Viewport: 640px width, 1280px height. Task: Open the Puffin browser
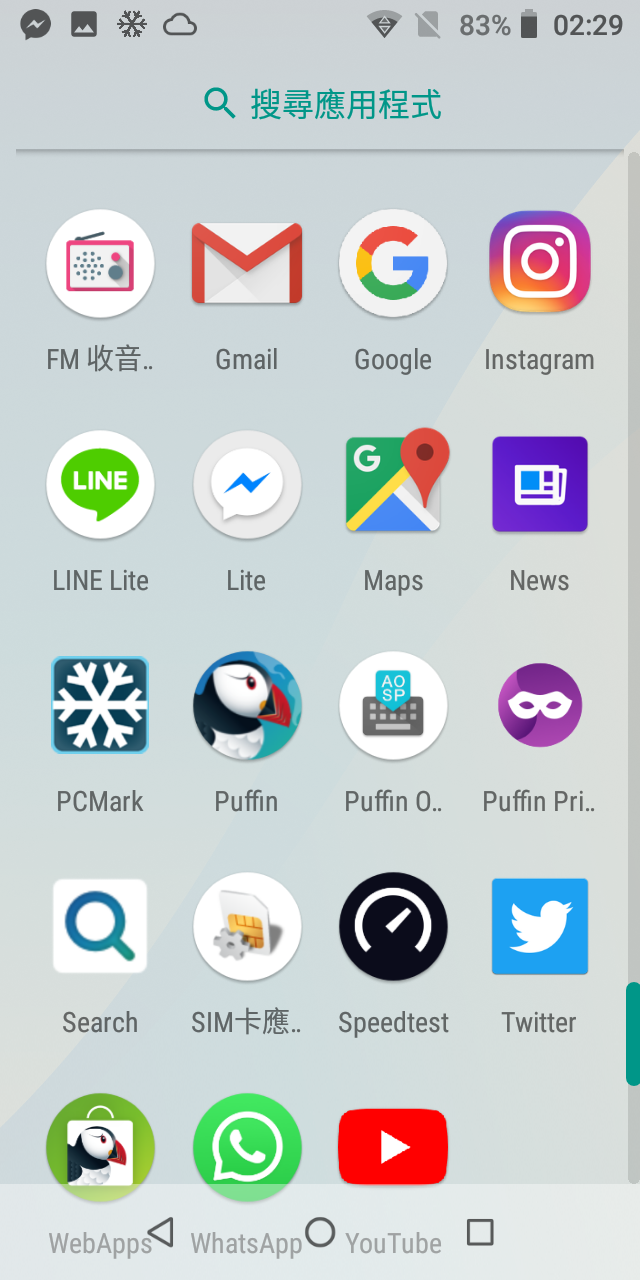coord(247,705)
